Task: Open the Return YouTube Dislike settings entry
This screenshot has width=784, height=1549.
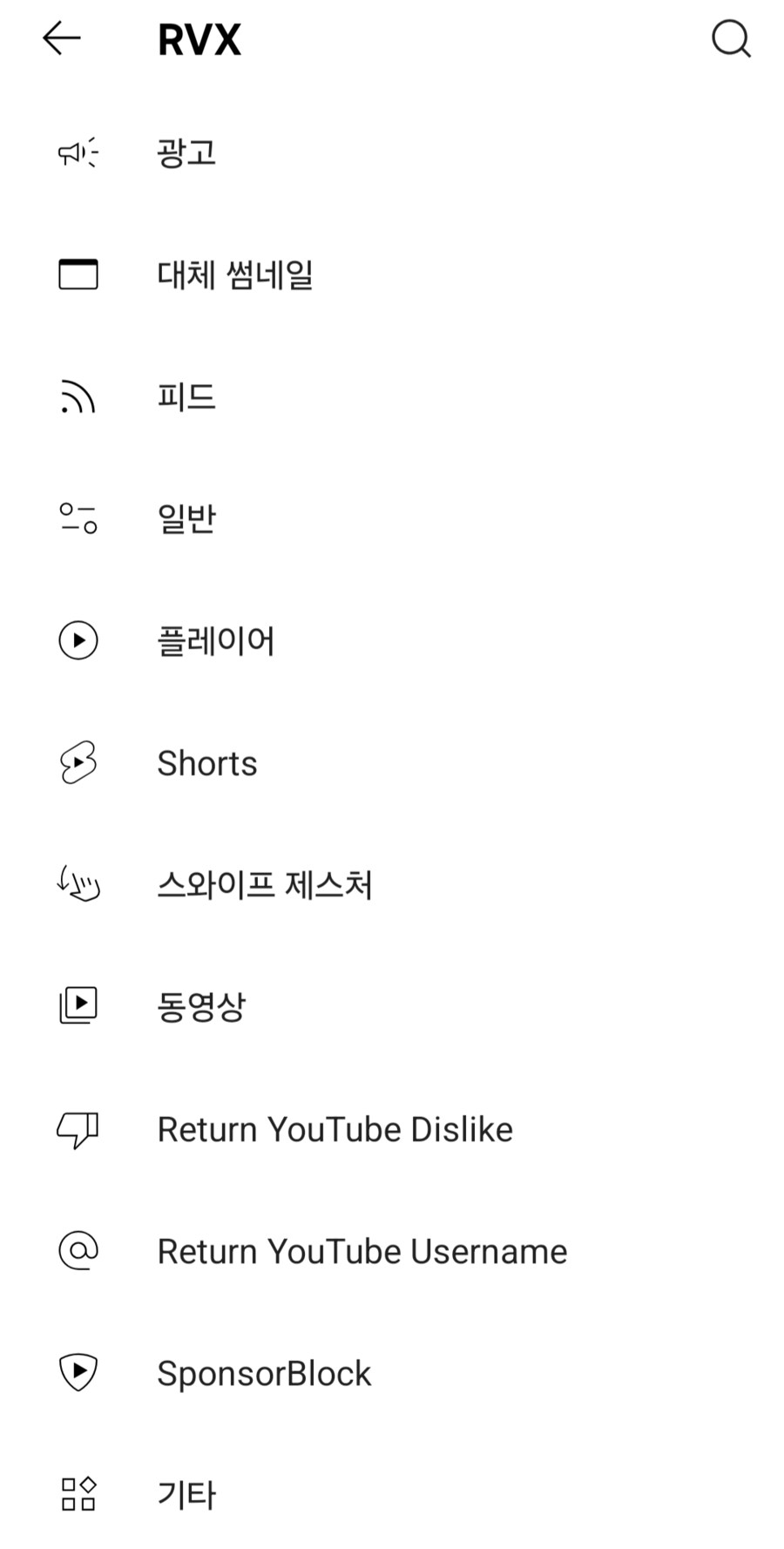Action: (x=335, y=1128)
